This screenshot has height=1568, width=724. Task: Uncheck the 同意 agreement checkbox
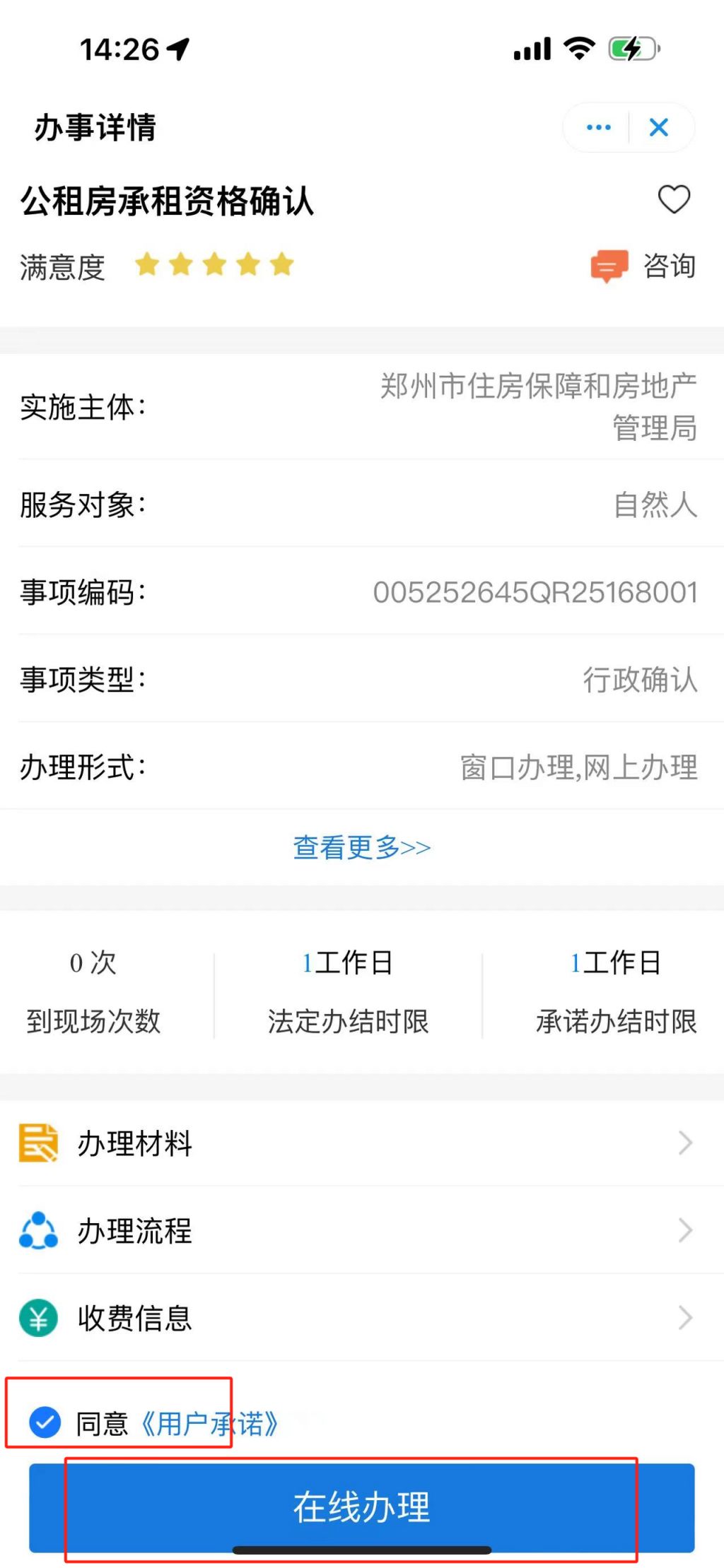(45, 1422)
